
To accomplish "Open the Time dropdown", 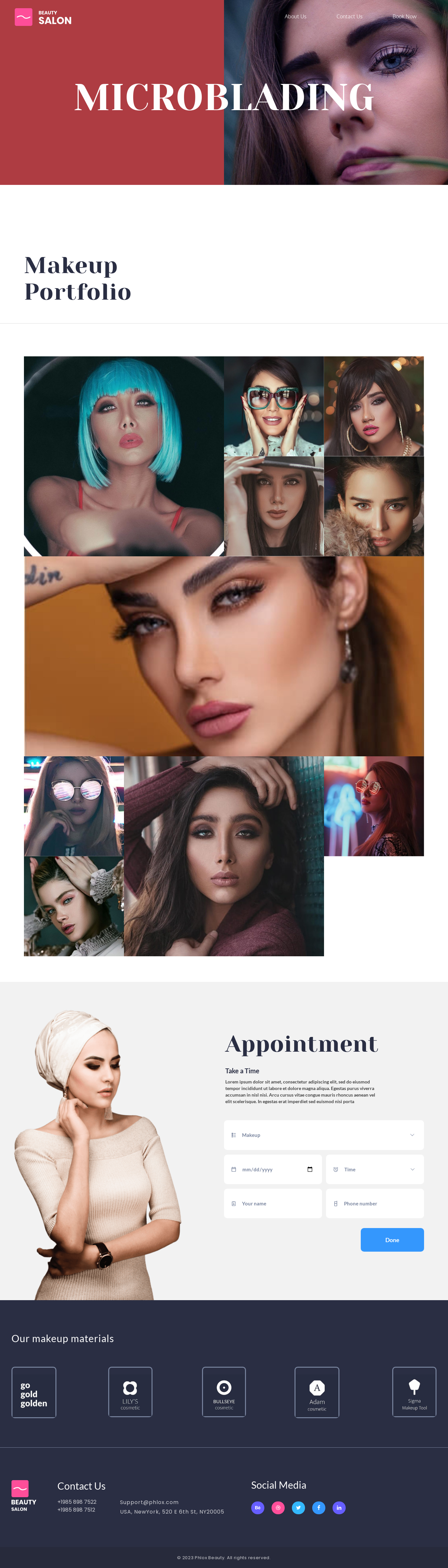I will click(375, 1169).
